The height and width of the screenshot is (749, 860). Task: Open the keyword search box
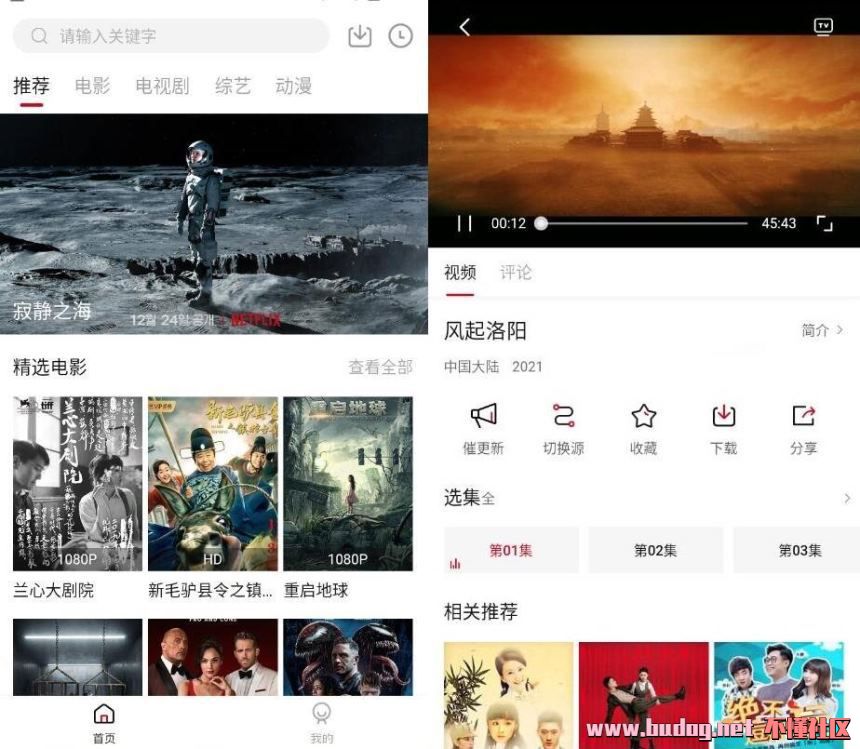click(x=170, y=36)
